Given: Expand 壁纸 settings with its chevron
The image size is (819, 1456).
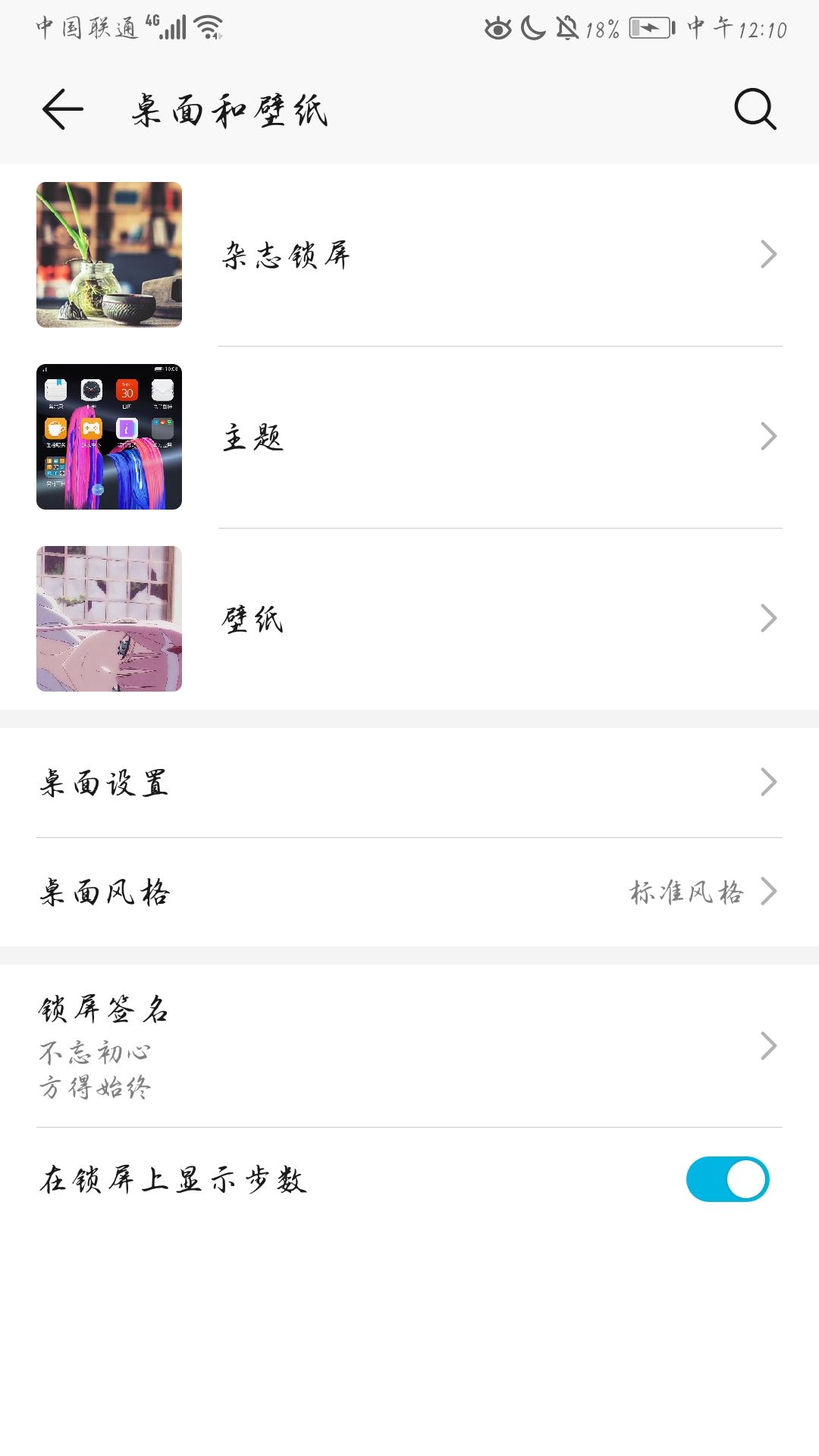Looking at the screenshot, I should (770, 620).
